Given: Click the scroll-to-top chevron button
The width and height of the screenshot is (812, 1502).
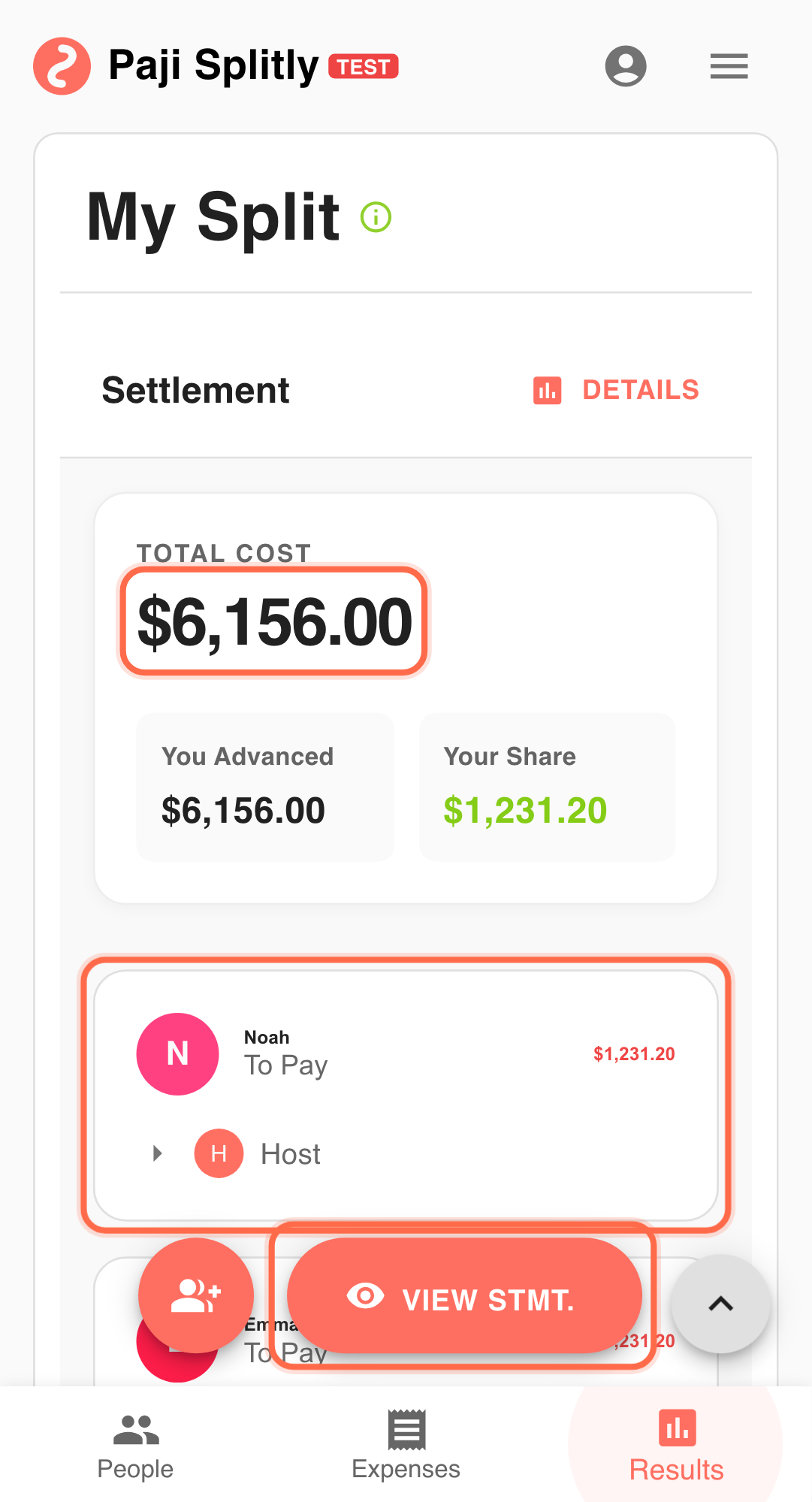Looking at the screenshot, I should tap(720, 1304).
